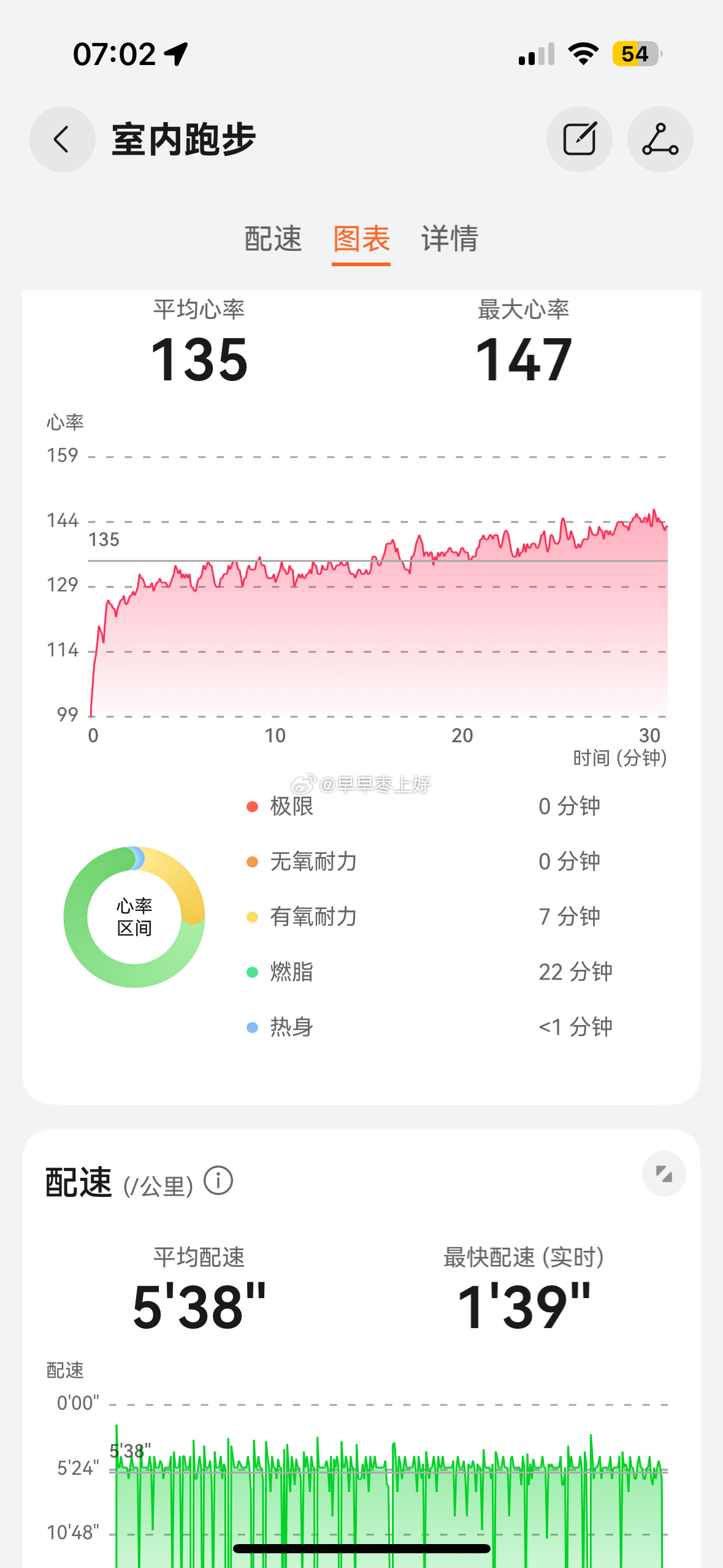Image resolution: width=723 pixels, height=1568 pixels.
Task: Go back from 室内跑步 screen
Action: (63, 139)
